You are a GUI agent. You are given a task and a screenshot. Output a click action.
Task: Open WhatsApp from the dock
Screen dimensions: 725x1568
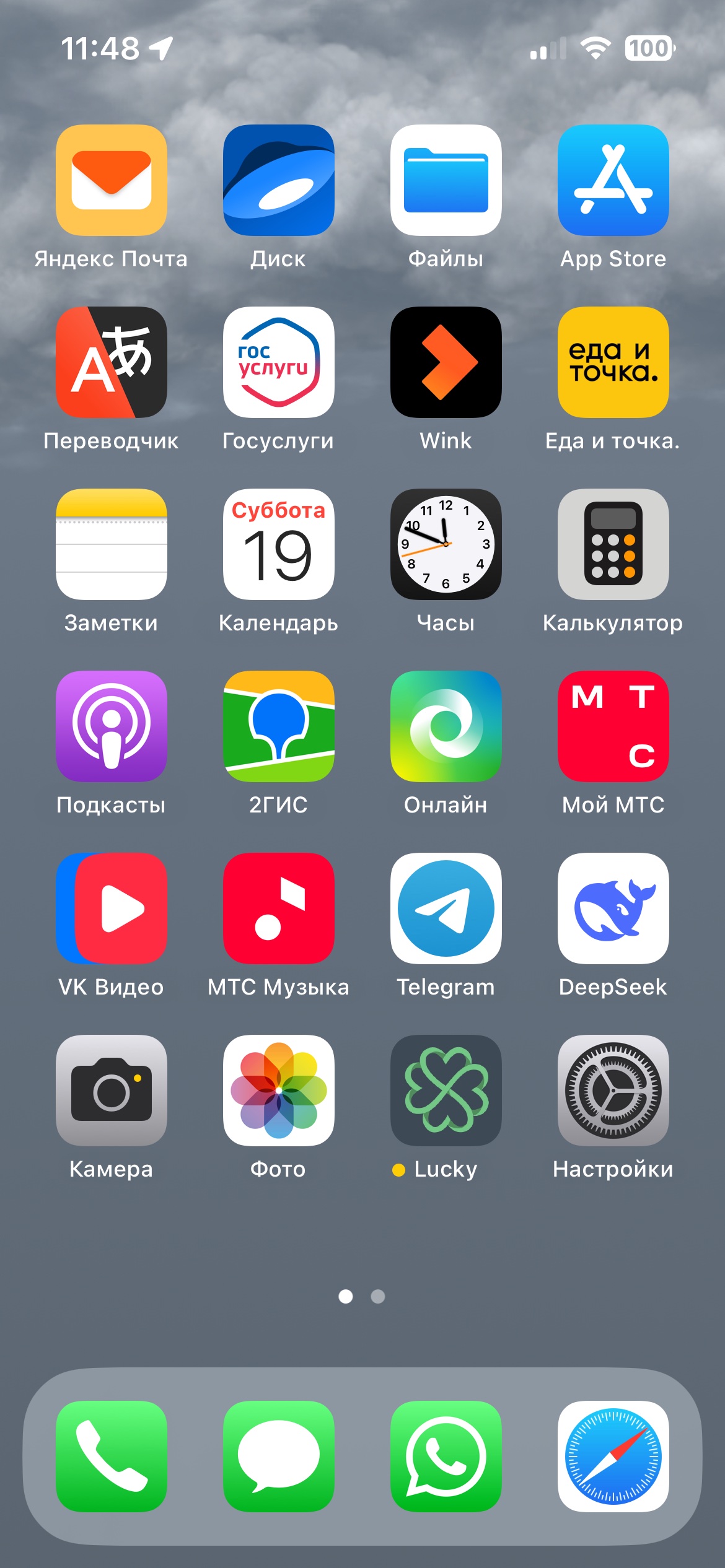(x=446, y=1457)
